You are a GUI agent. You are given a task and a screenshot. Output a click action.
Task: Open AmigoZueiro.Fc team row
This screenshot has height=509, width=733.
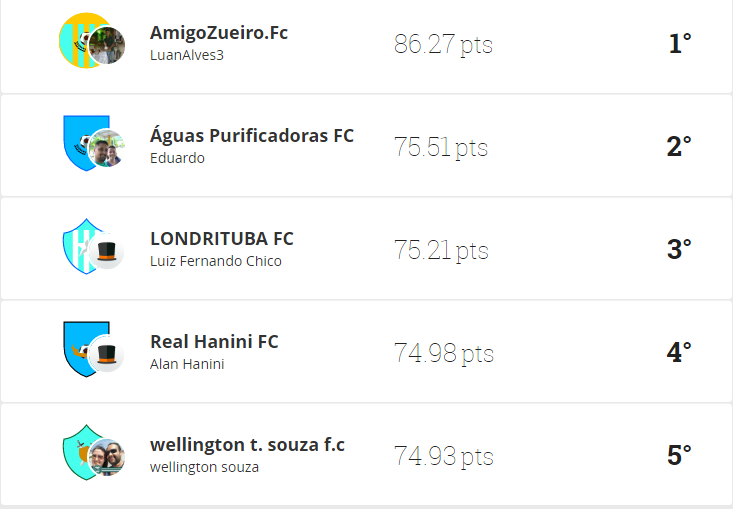tap(219, 33)
